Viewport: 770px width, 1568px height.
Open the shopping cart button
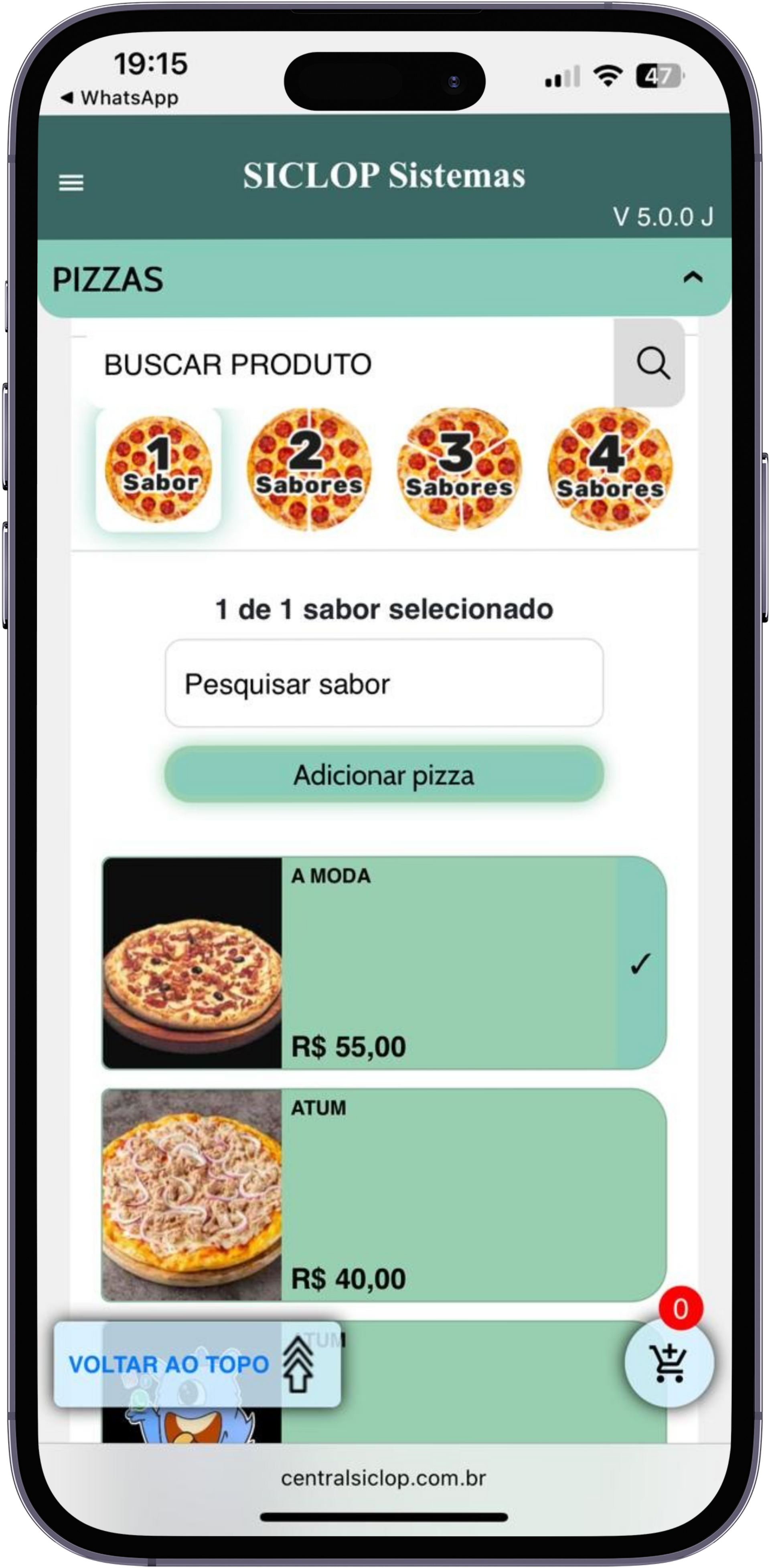[x=669, y=1364]
